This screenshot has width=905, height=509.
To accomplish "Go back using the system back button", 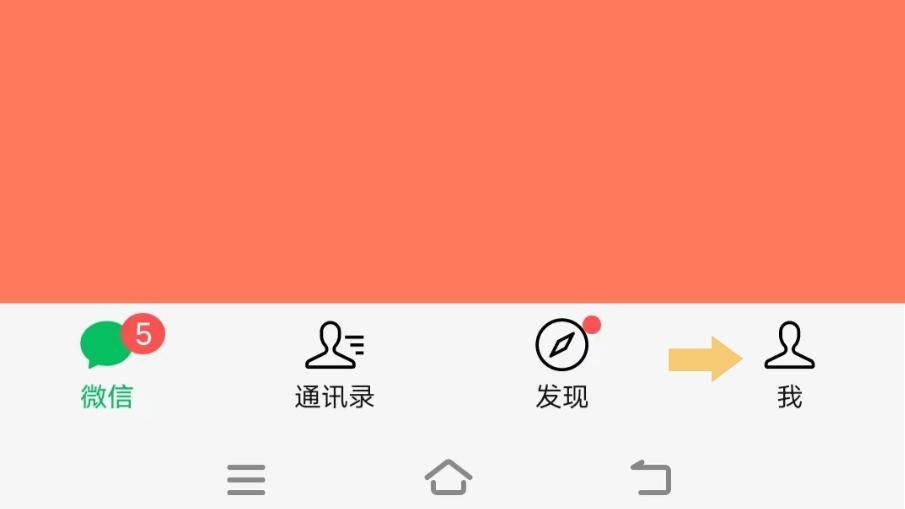I will click(x=651, y=477).
